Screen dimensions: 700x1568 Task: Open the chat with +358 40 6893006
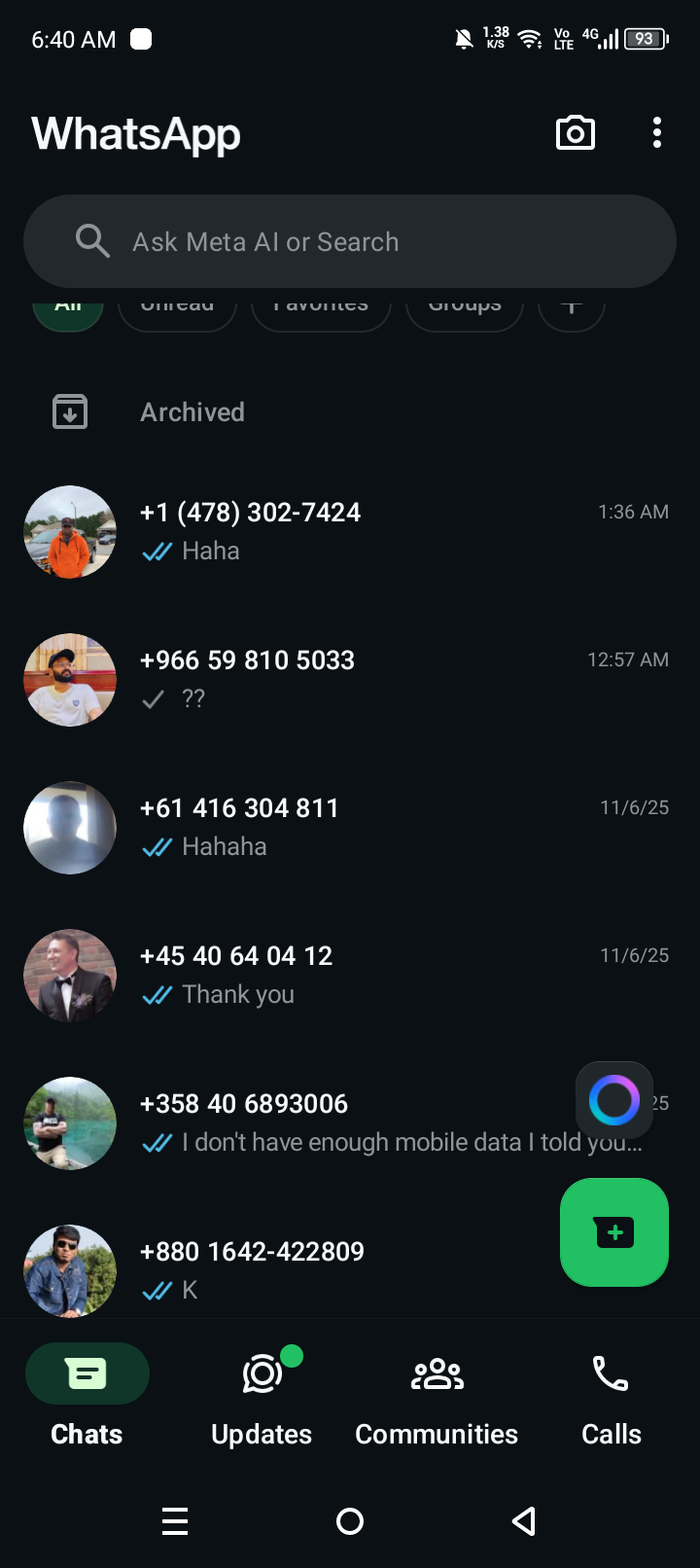(x=350, y=1123)
